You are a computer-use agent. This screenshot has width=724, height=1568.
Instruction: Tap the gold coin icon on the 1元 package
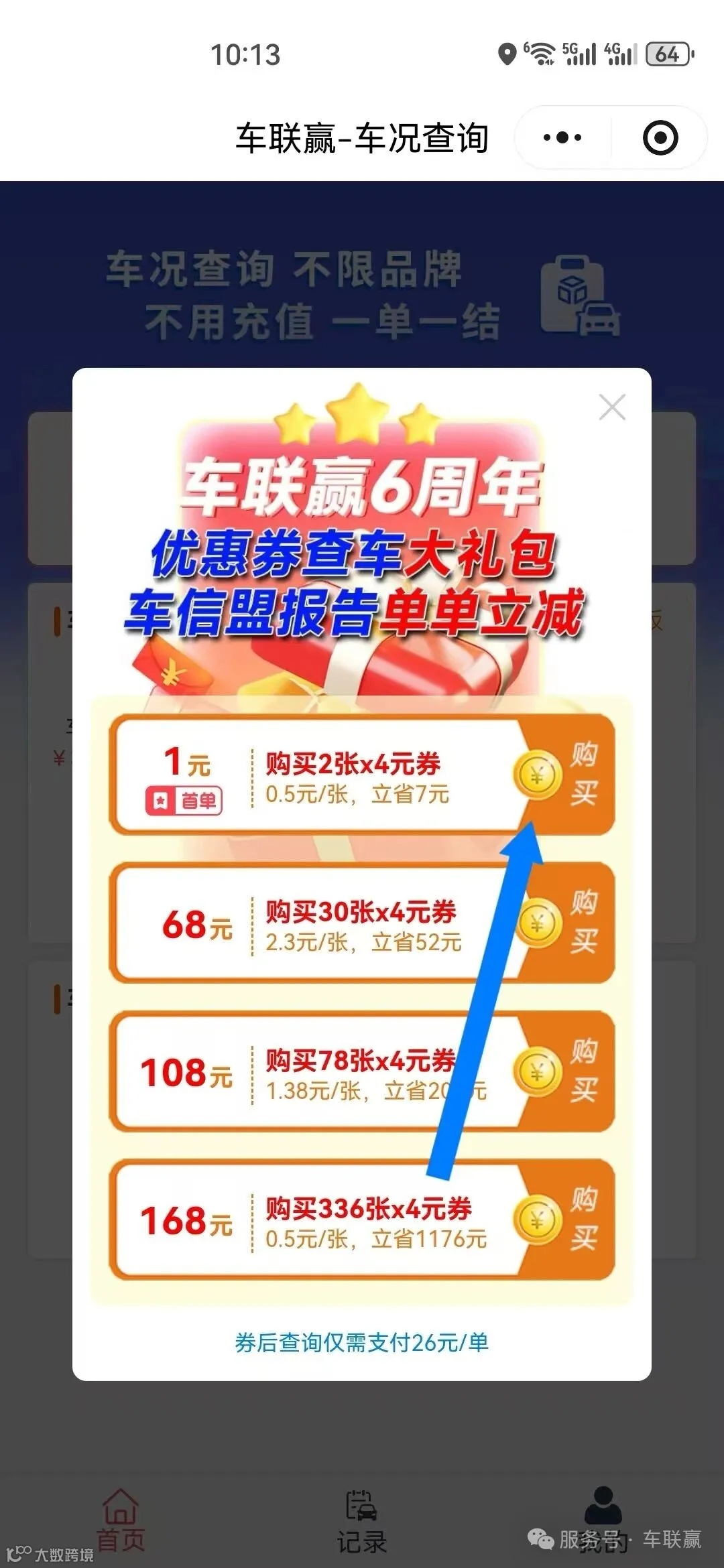536,776
